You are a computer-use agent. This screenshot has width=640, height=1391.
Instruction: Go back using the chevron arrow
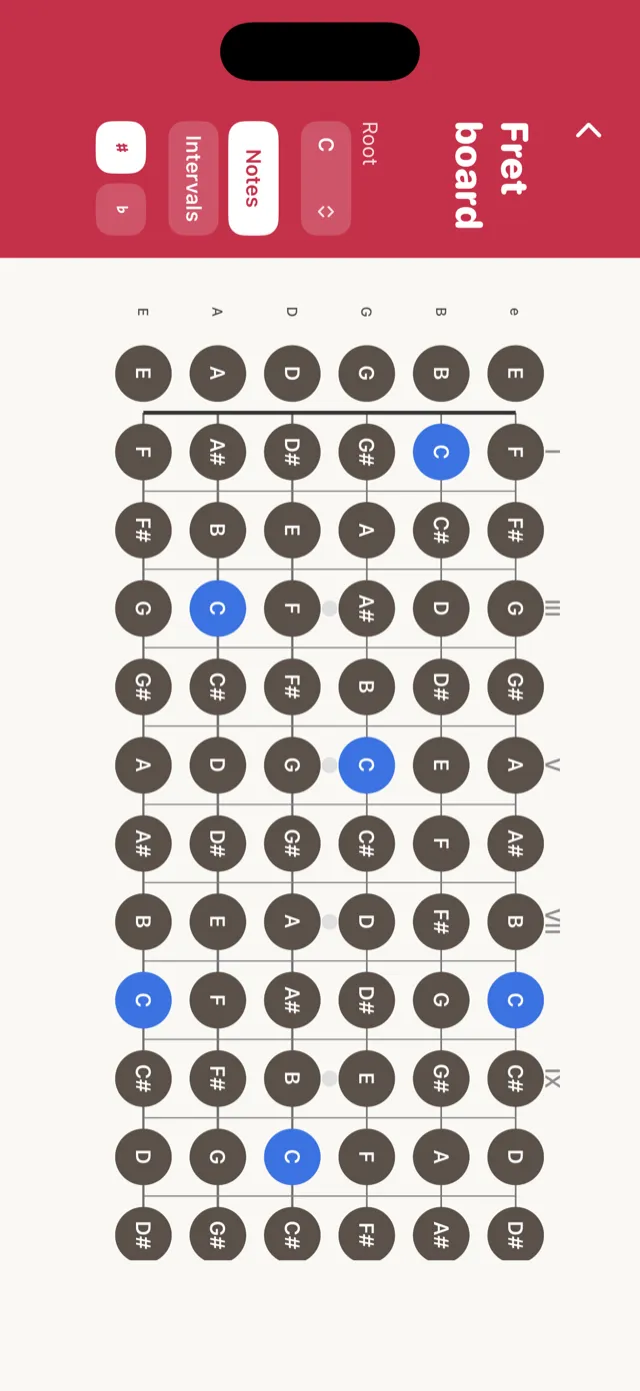(588, 131)
